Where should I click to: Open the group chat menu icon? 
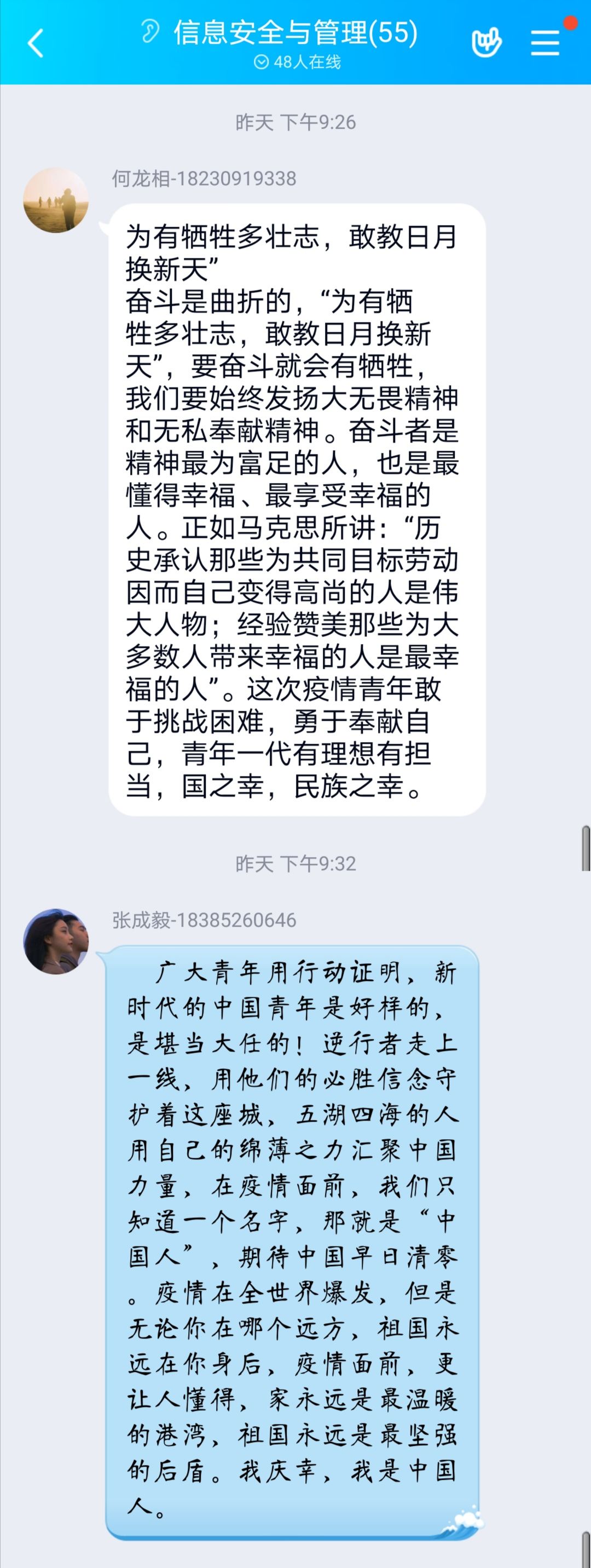tap(546, 43)
